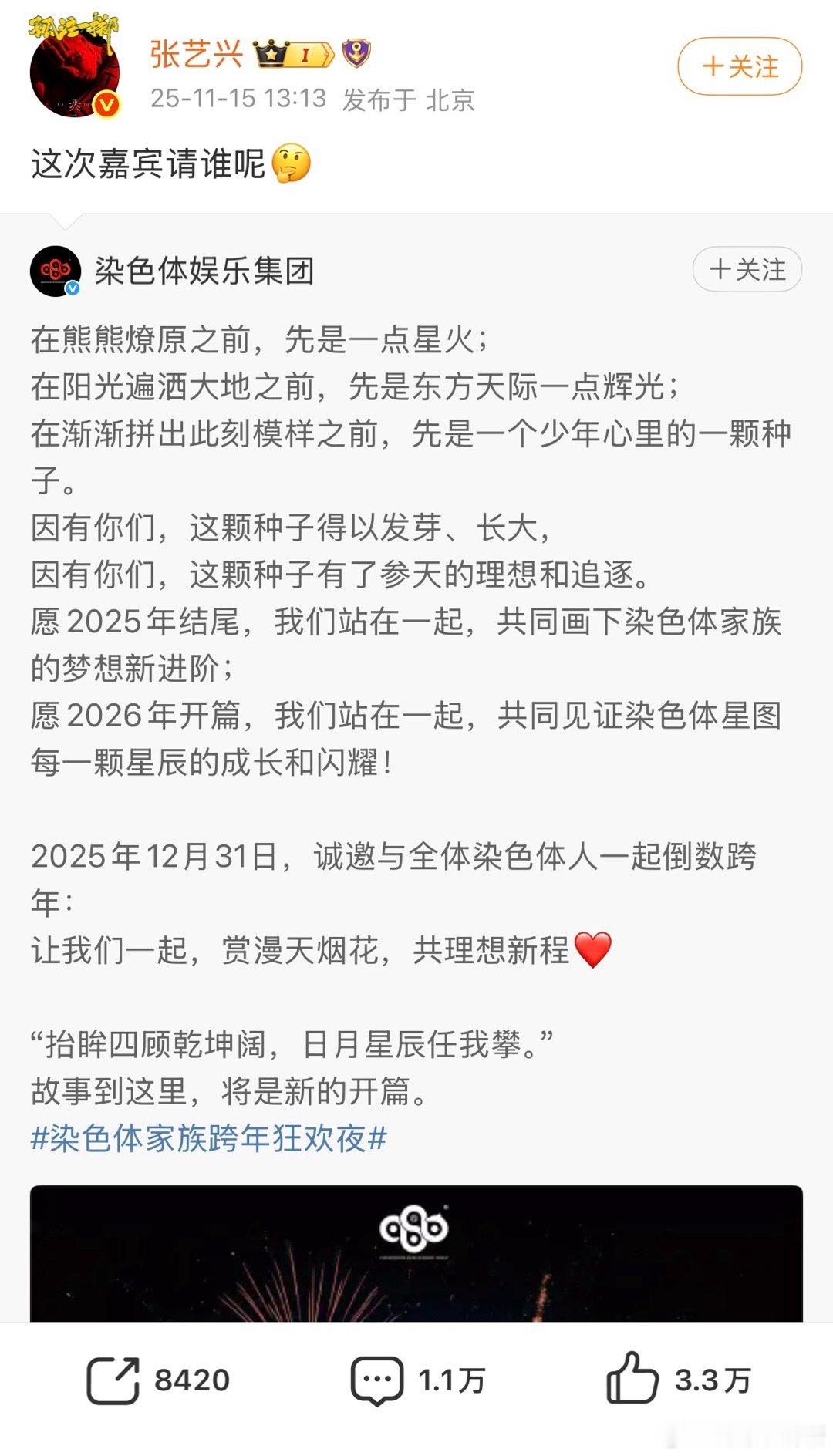
Task: Open 张艺兴's profile via the username
Action: [x=195, y=51]
